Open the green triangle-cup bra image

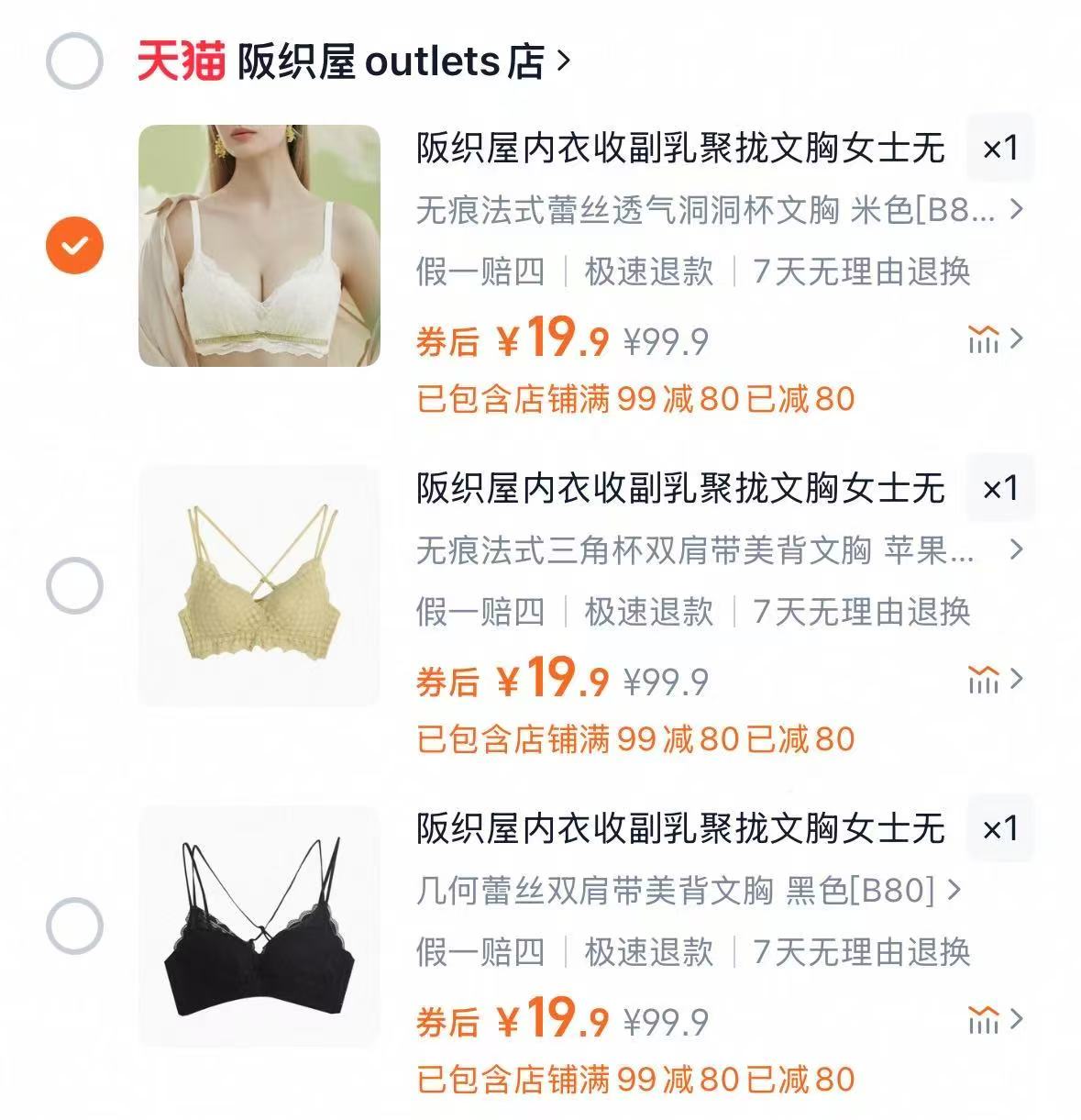point(259,586)
